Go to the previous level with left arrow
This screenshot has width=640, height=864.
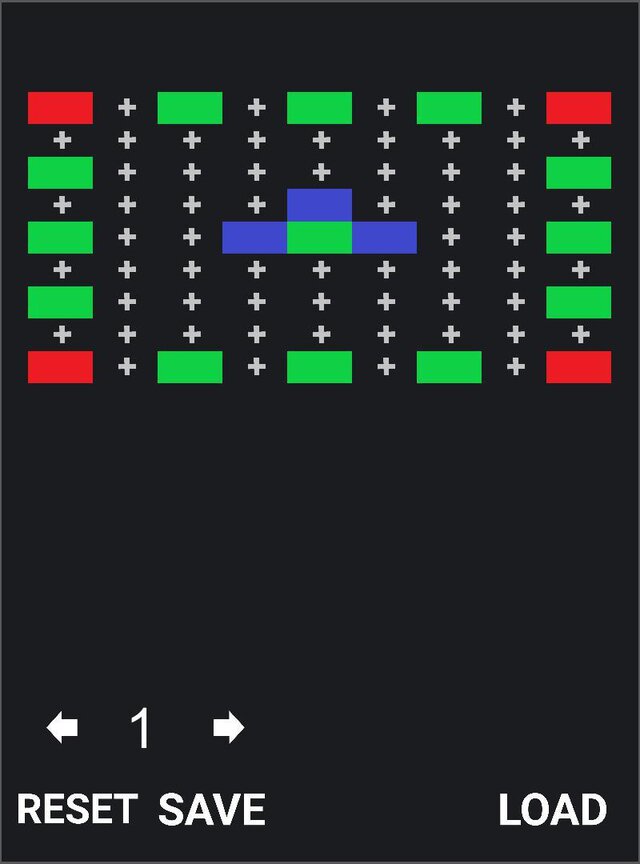click(62, 728)
